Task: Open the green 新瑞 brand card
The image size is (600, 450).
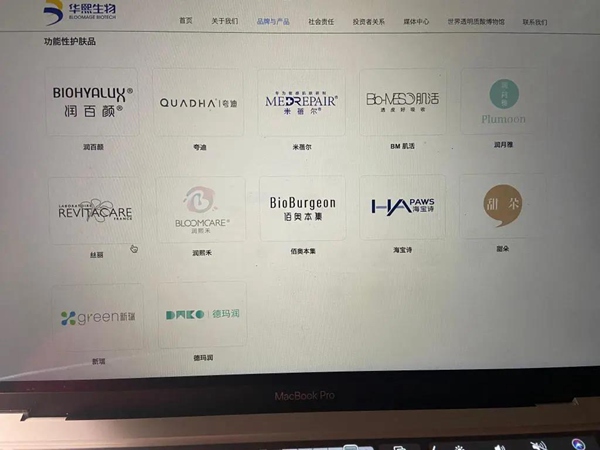Action: (96, 317)
